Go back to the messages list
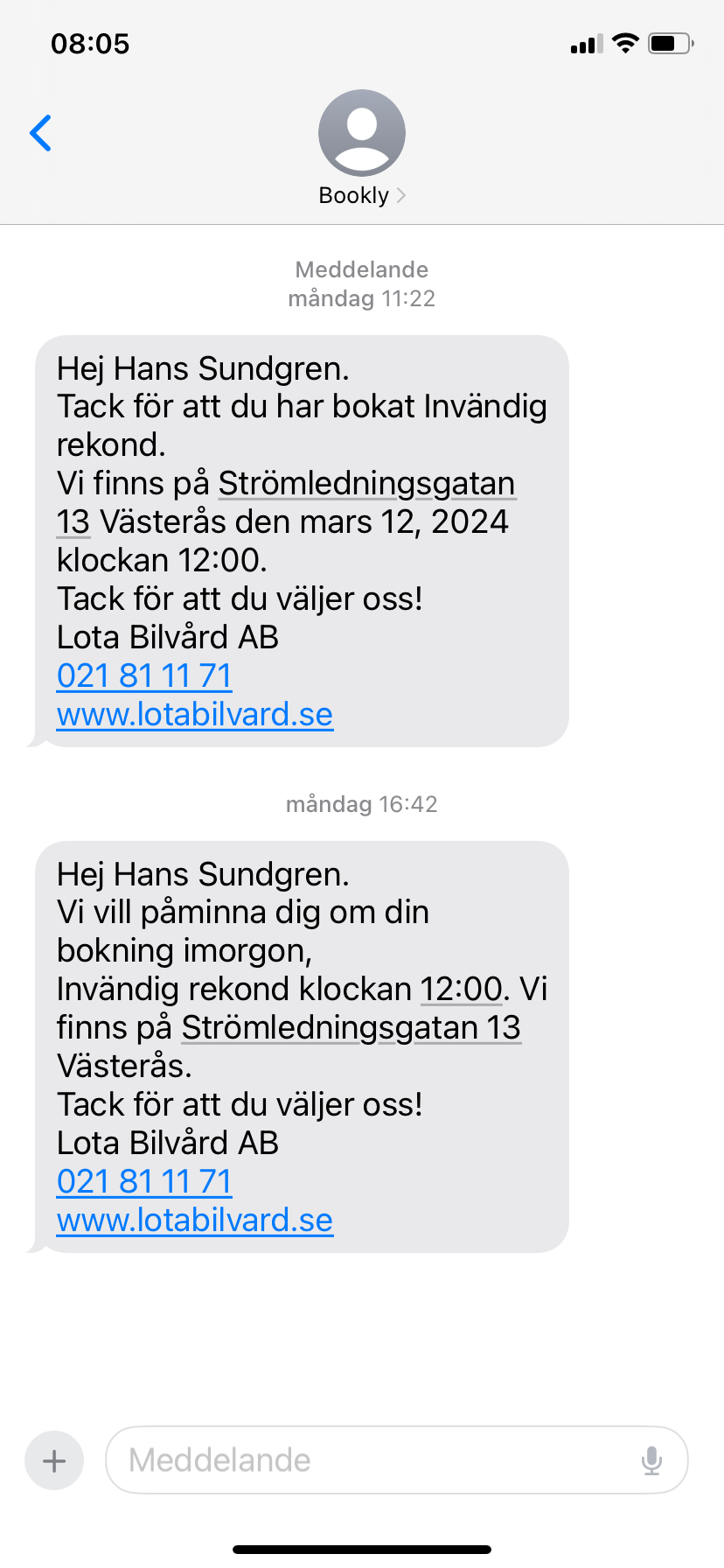Image resolution: width=724 pixels, height=1568 pixels. tap(40, 133)
